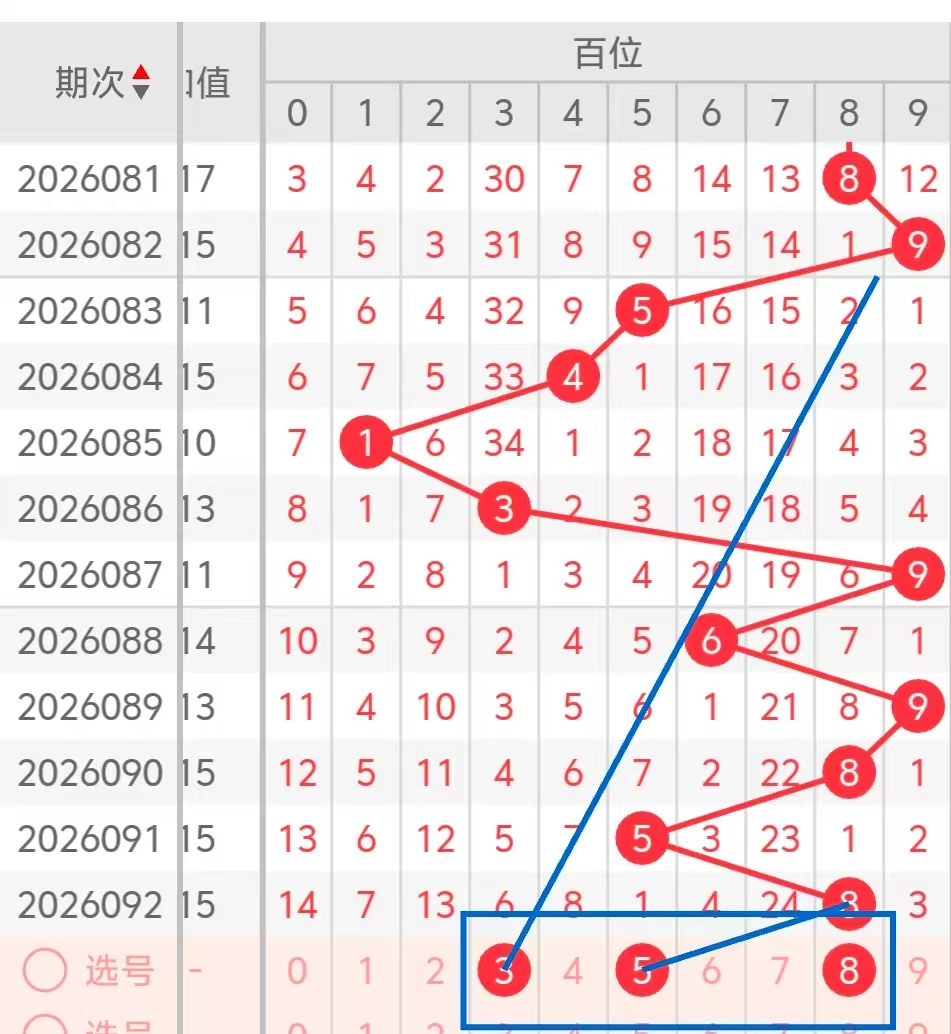Deselect highlighted number 8 in the 选号 row

pyautogui.click(x=849, y=969)
